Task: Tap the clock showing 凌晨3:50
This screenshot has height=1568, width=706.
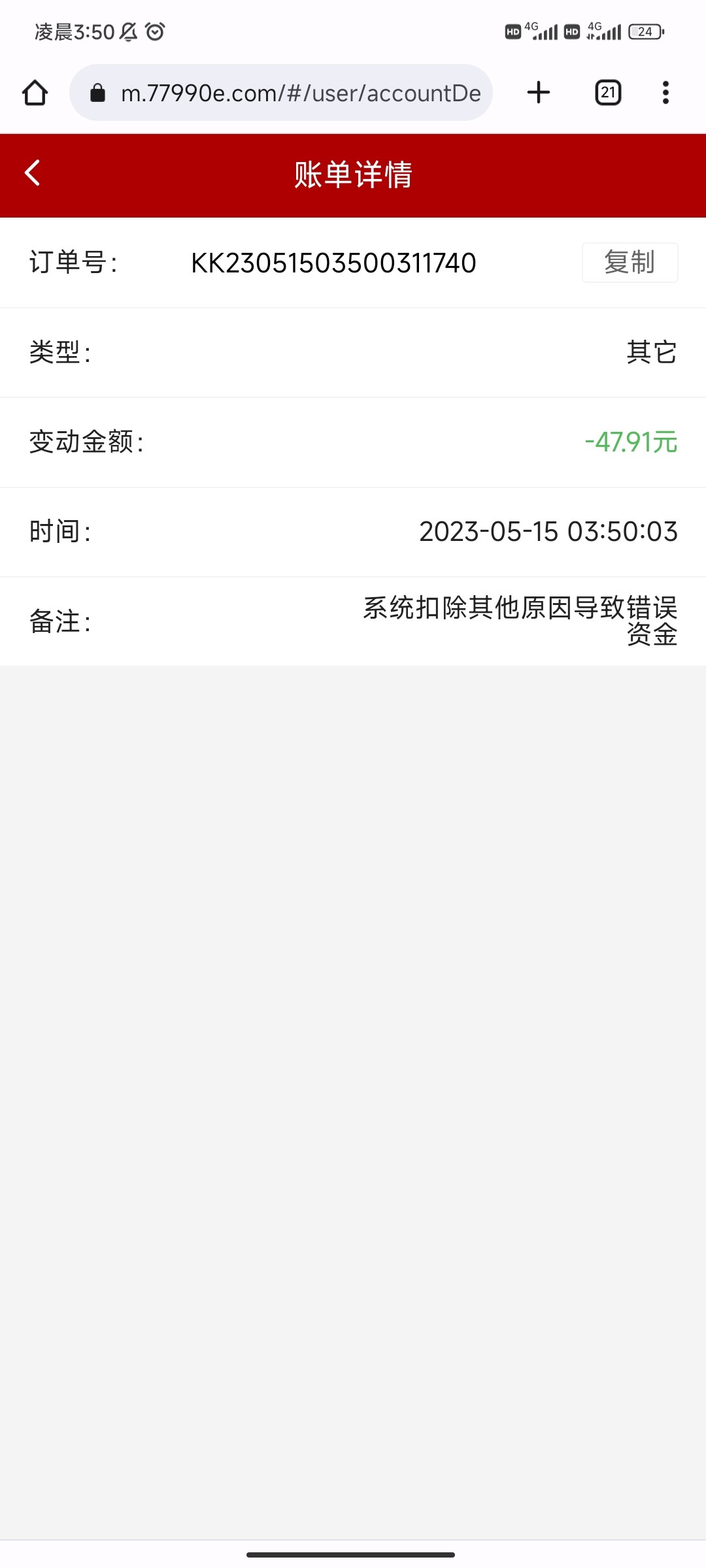Action: 72,31
